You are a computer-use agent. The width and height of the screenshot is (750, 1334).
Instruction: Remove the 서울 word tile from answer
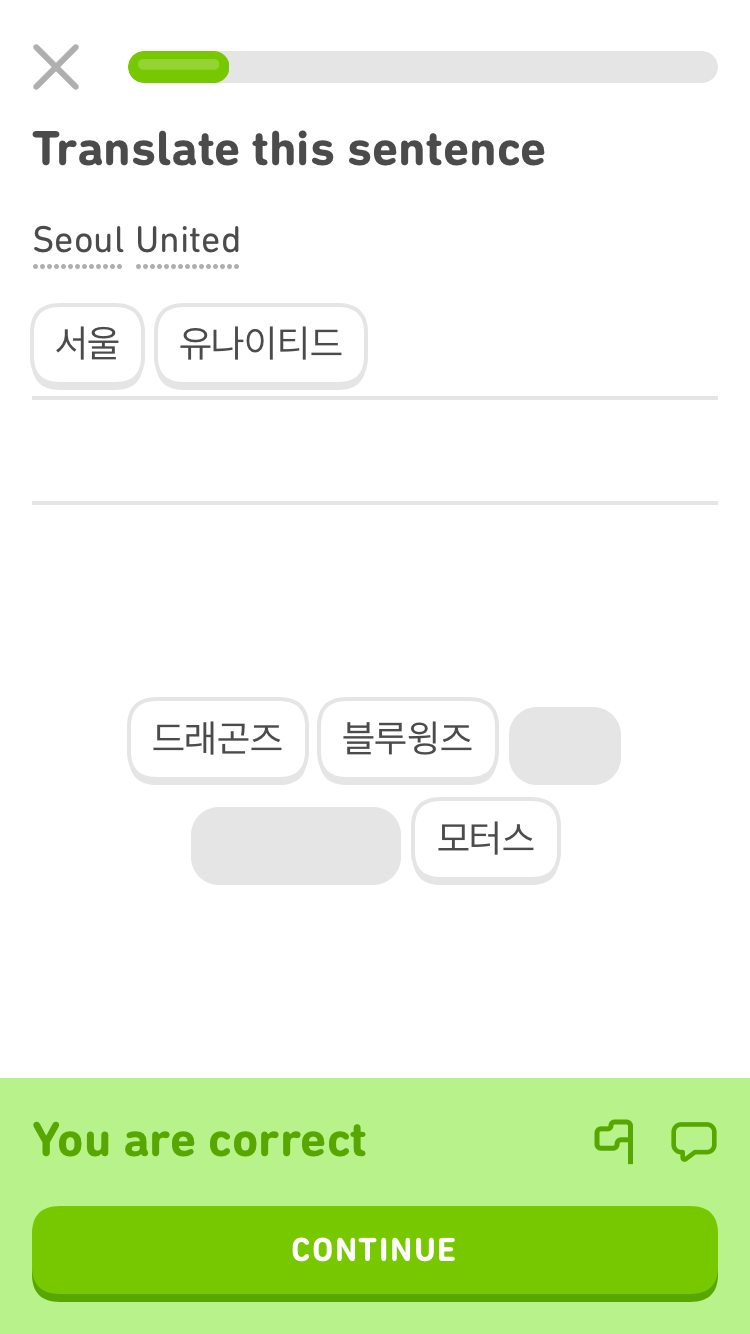pos(88,345)
